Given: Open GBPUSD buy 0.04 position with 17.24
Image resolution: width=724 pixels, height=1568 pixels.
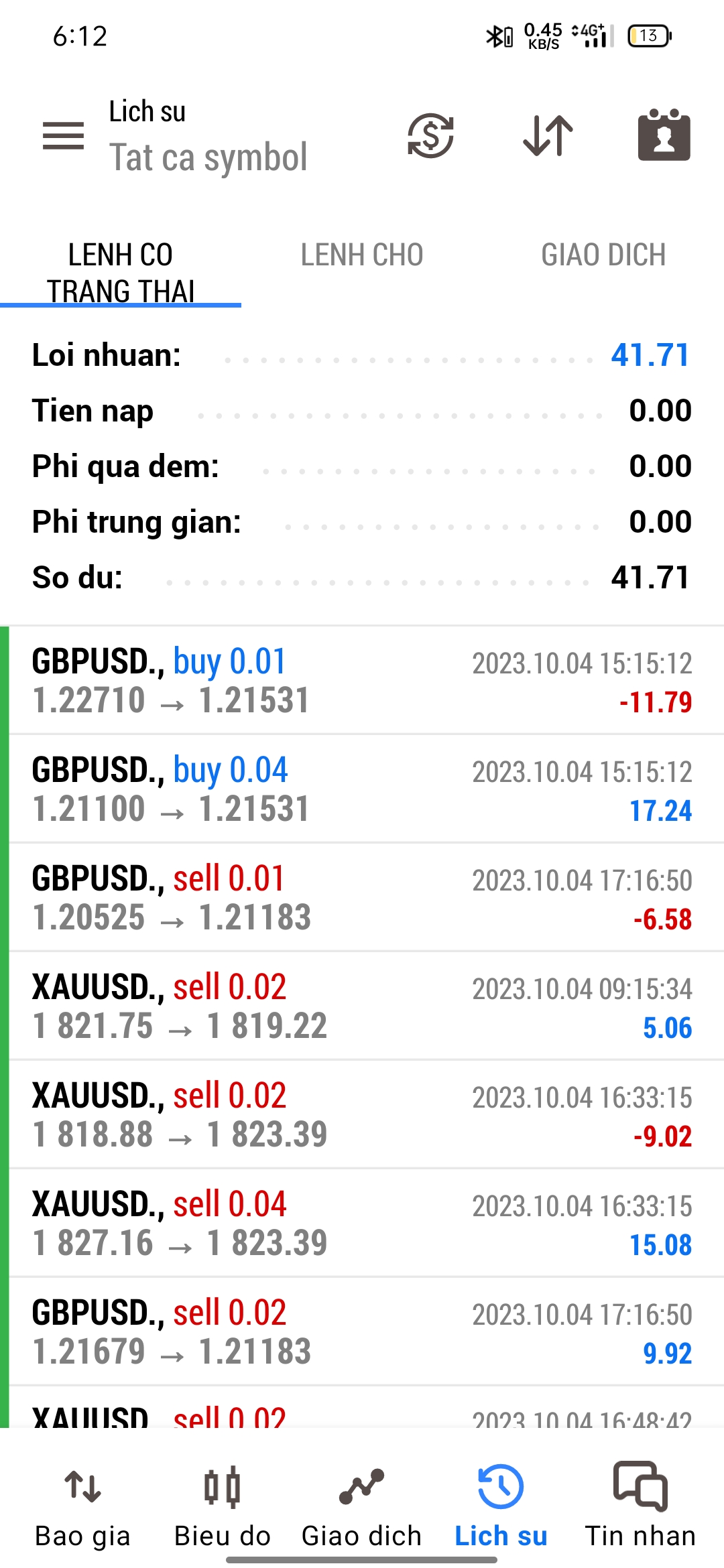Looking at the screenshot, I should click(362, 789).
